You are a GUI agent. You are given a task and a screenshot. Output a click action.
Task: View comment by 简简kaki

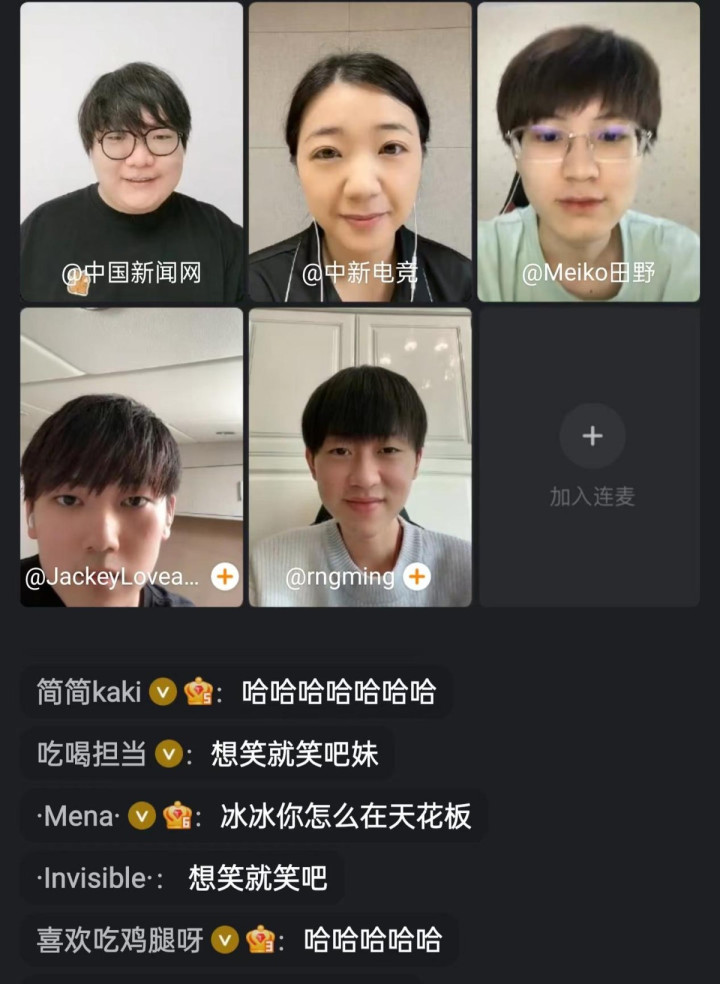(x=237, y=691)
